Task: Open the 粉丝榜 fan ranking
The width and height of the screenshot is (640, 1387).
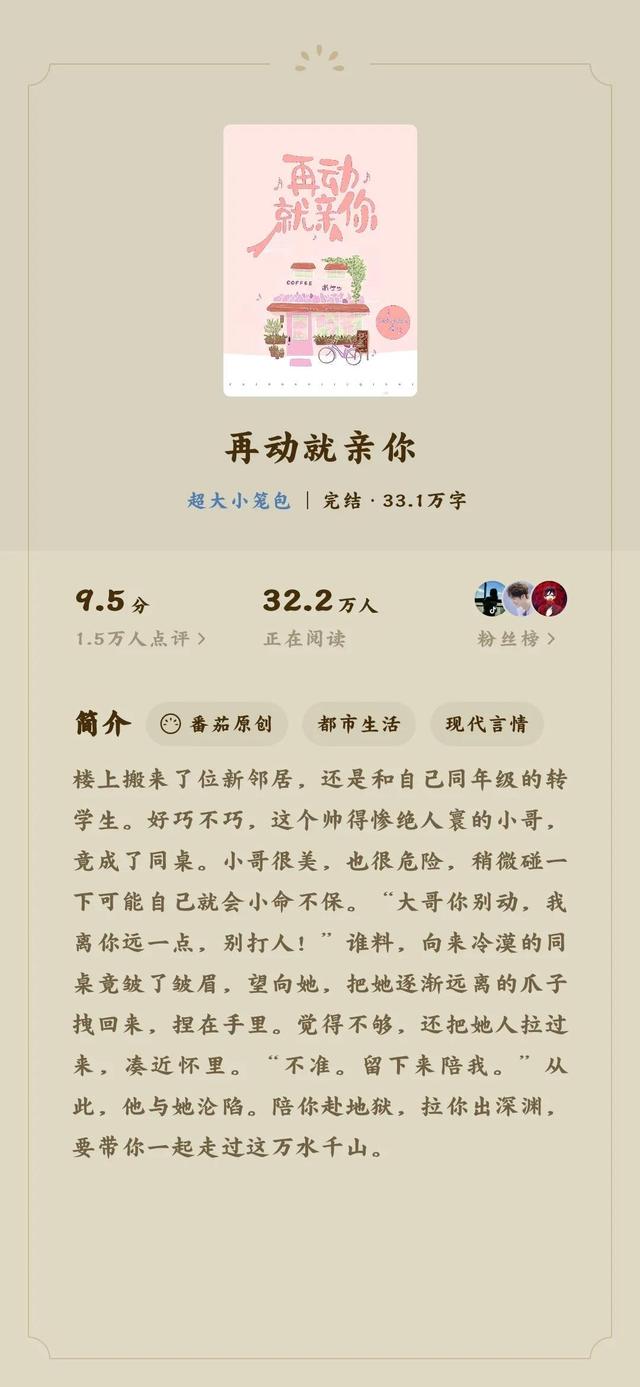Action: click(x=516, y=638)
